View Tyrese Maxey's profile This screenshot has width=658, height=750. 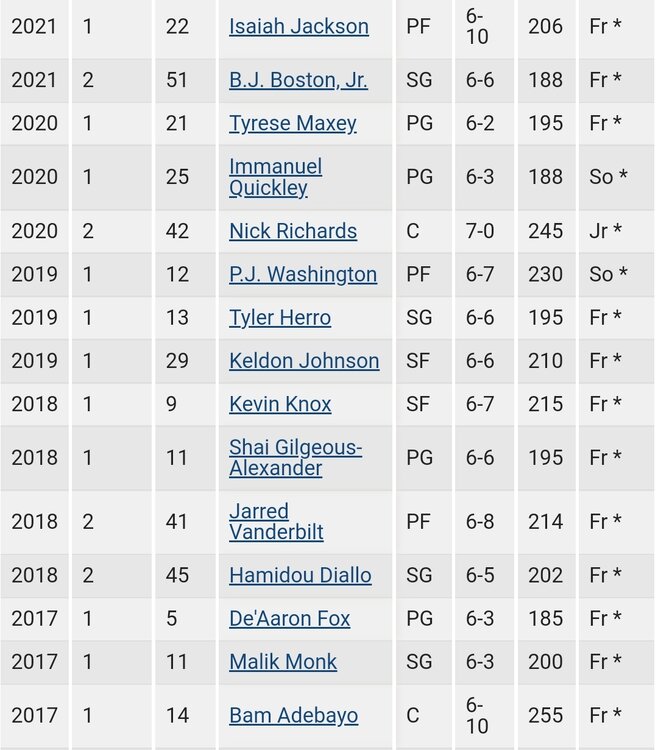(292, 124)
